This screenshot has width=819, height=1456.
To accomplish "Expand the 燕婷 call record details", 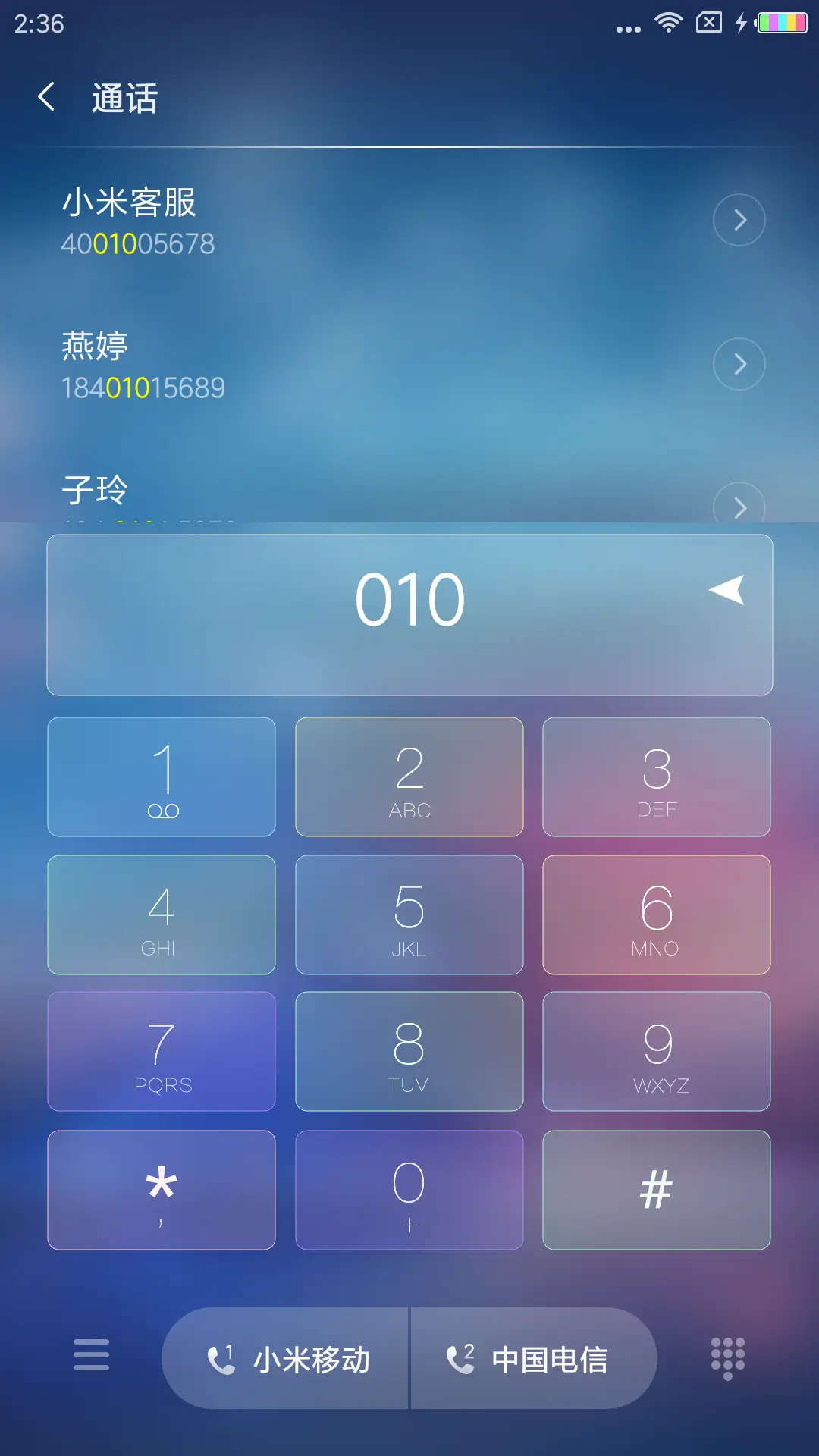I will click(739, 363).
